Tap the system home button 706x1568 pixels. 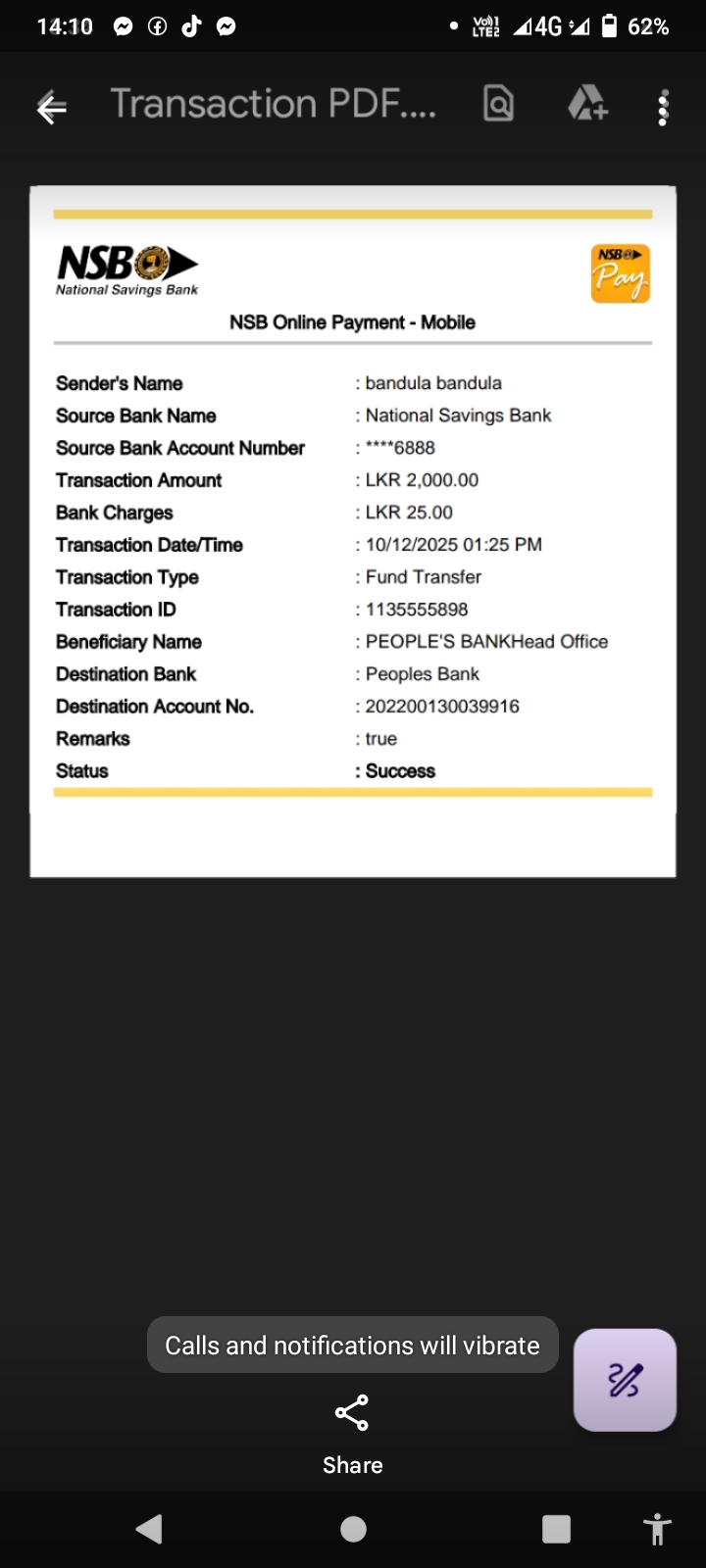point(353,1529)
